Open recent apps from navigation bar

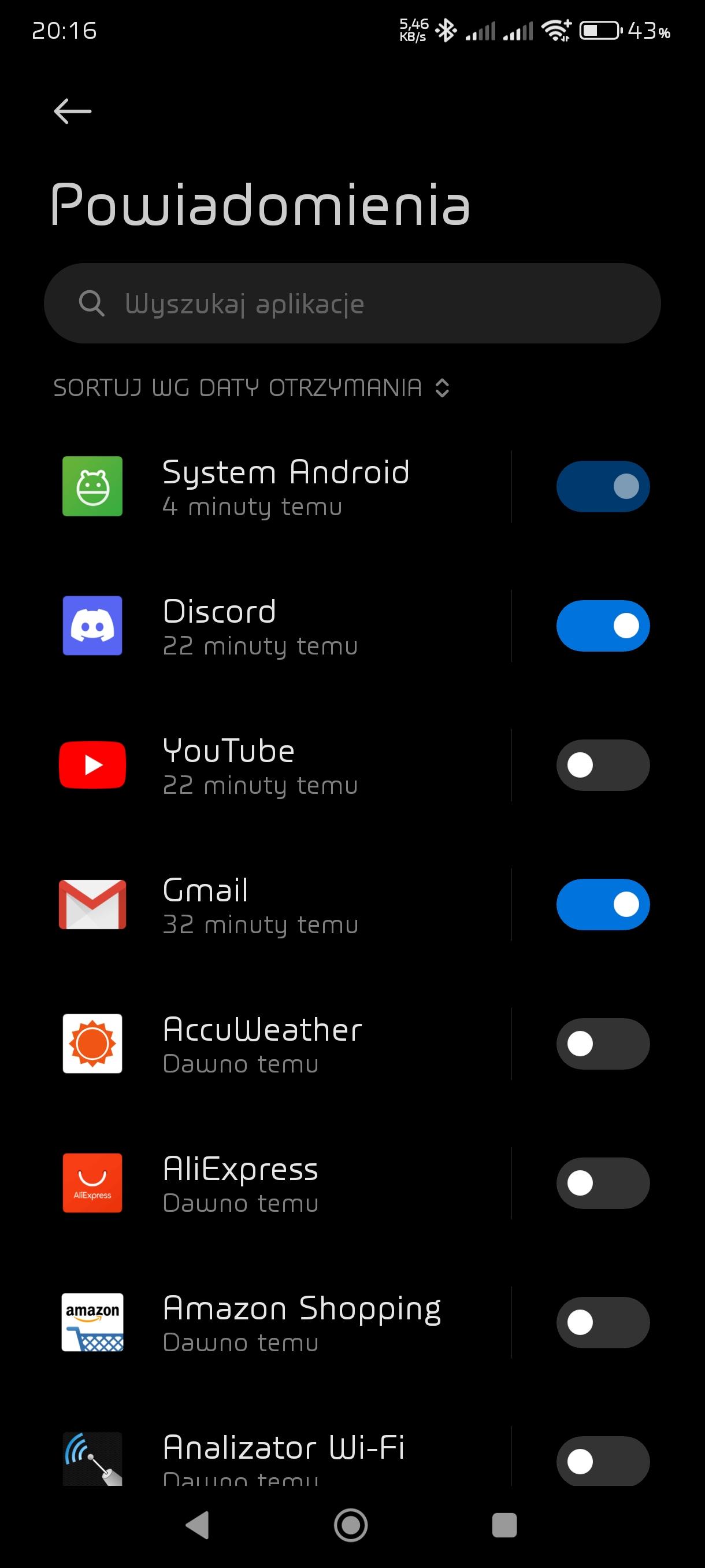pyautogui.click(x=504, y=1525)
